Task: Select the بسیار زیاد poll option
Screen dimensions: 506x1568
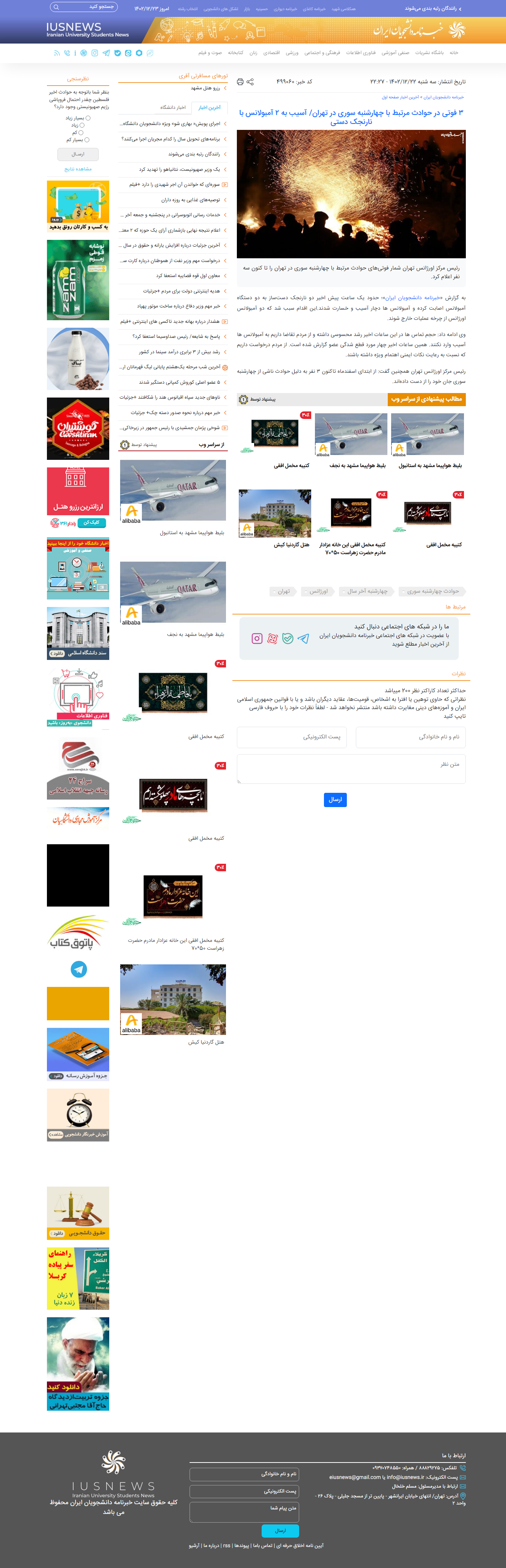Action: click(x=88, y=118)
